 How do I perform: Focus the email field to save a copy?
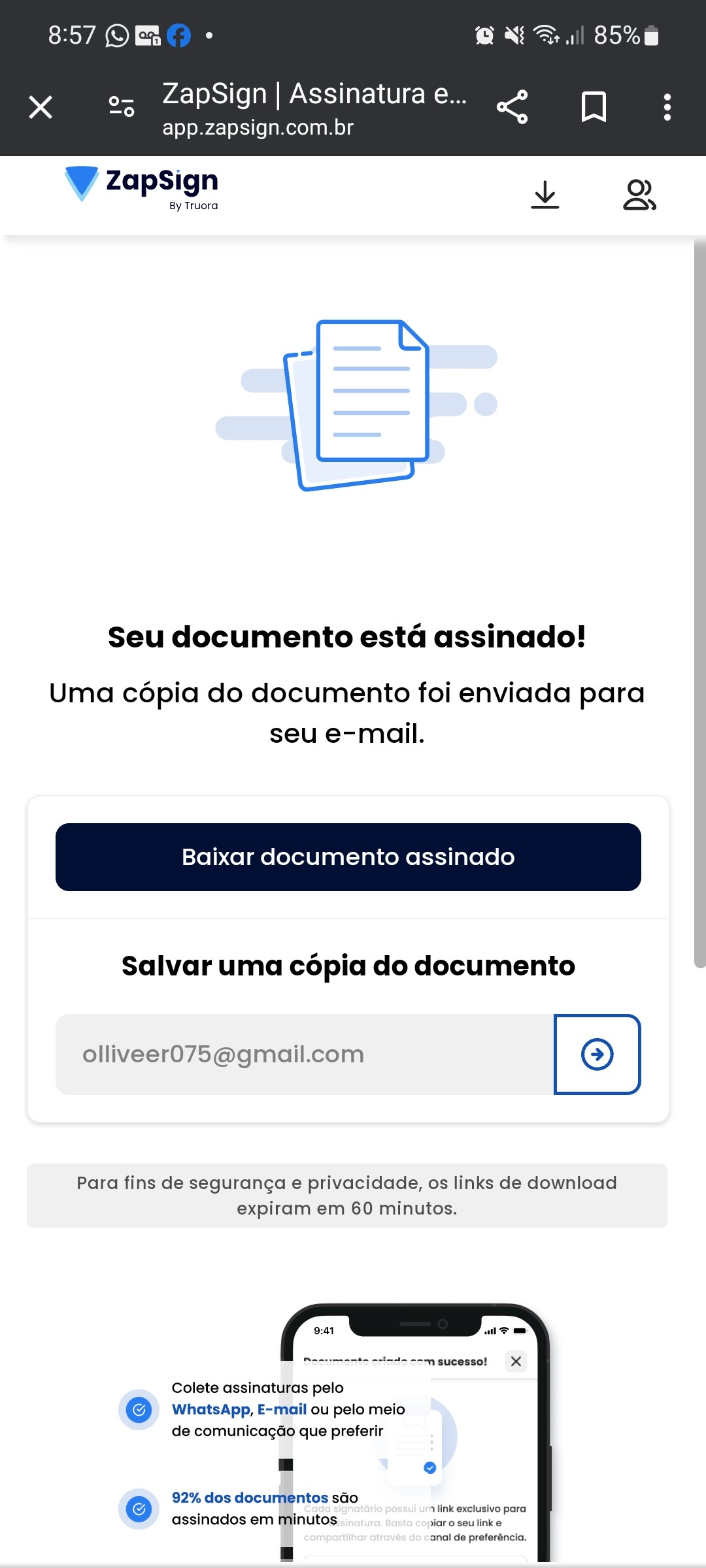[x=305, y=1054]
